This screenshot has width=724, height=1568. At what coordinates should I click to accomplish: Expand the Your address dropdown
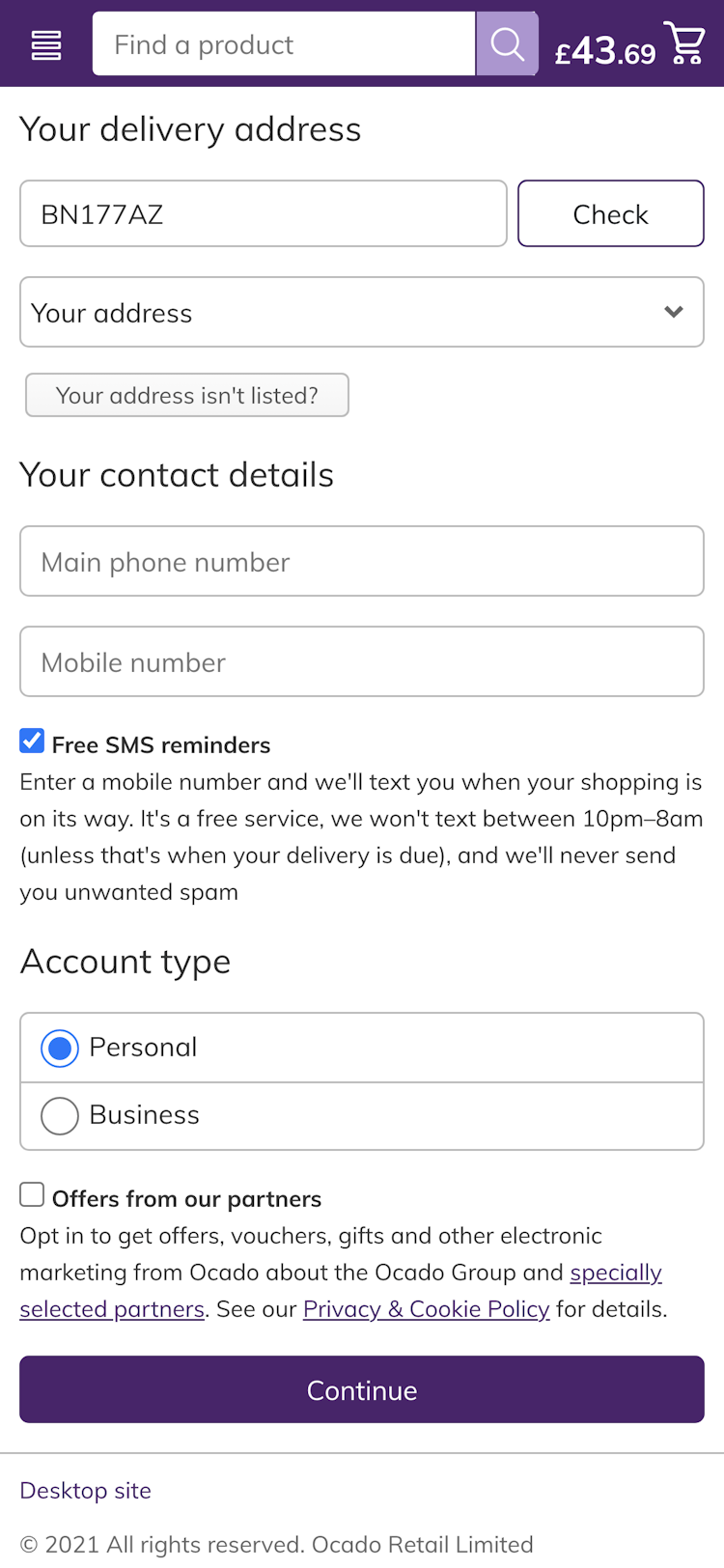point(361,313)
